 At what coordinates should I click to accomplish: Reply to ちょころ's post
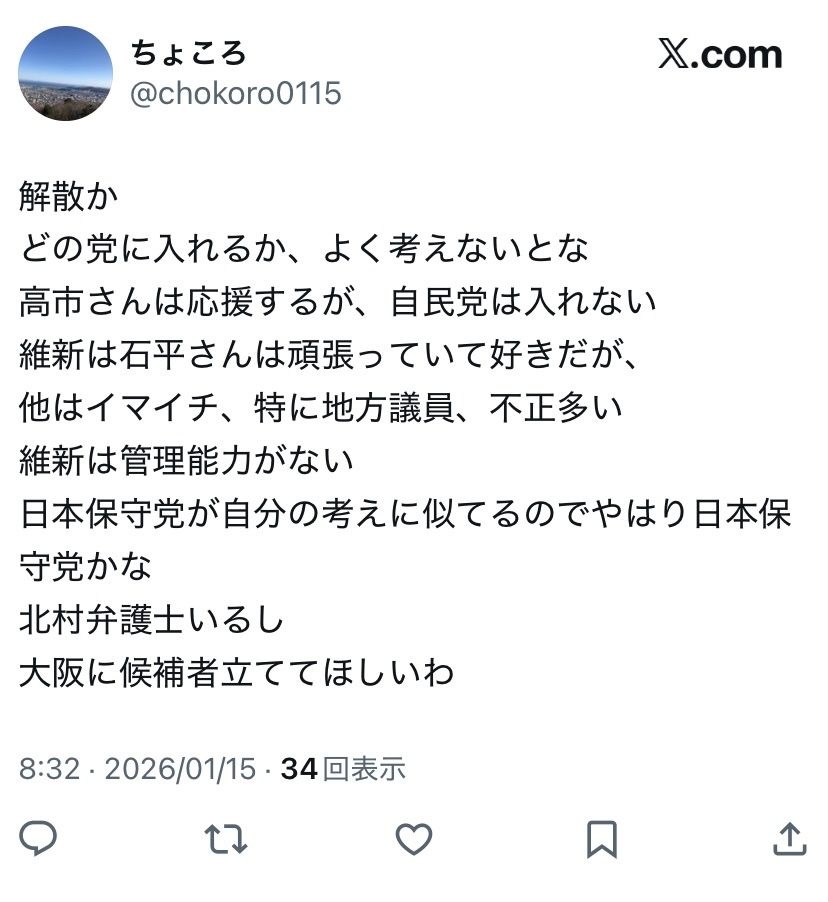(x=38, y=838)
